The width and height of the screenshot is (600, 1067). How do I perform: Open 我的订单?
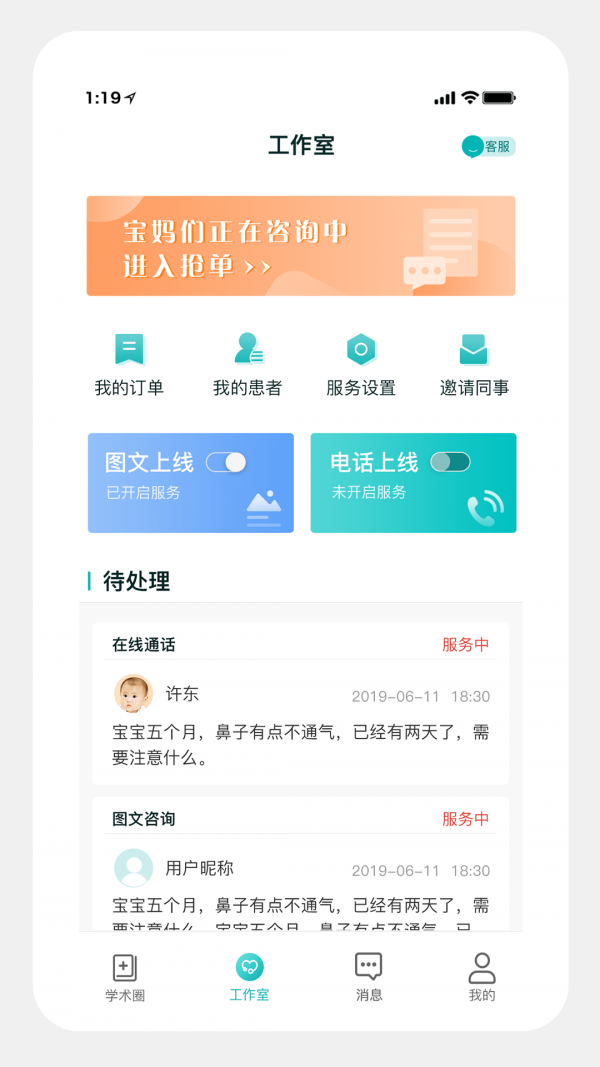(129, 365)
